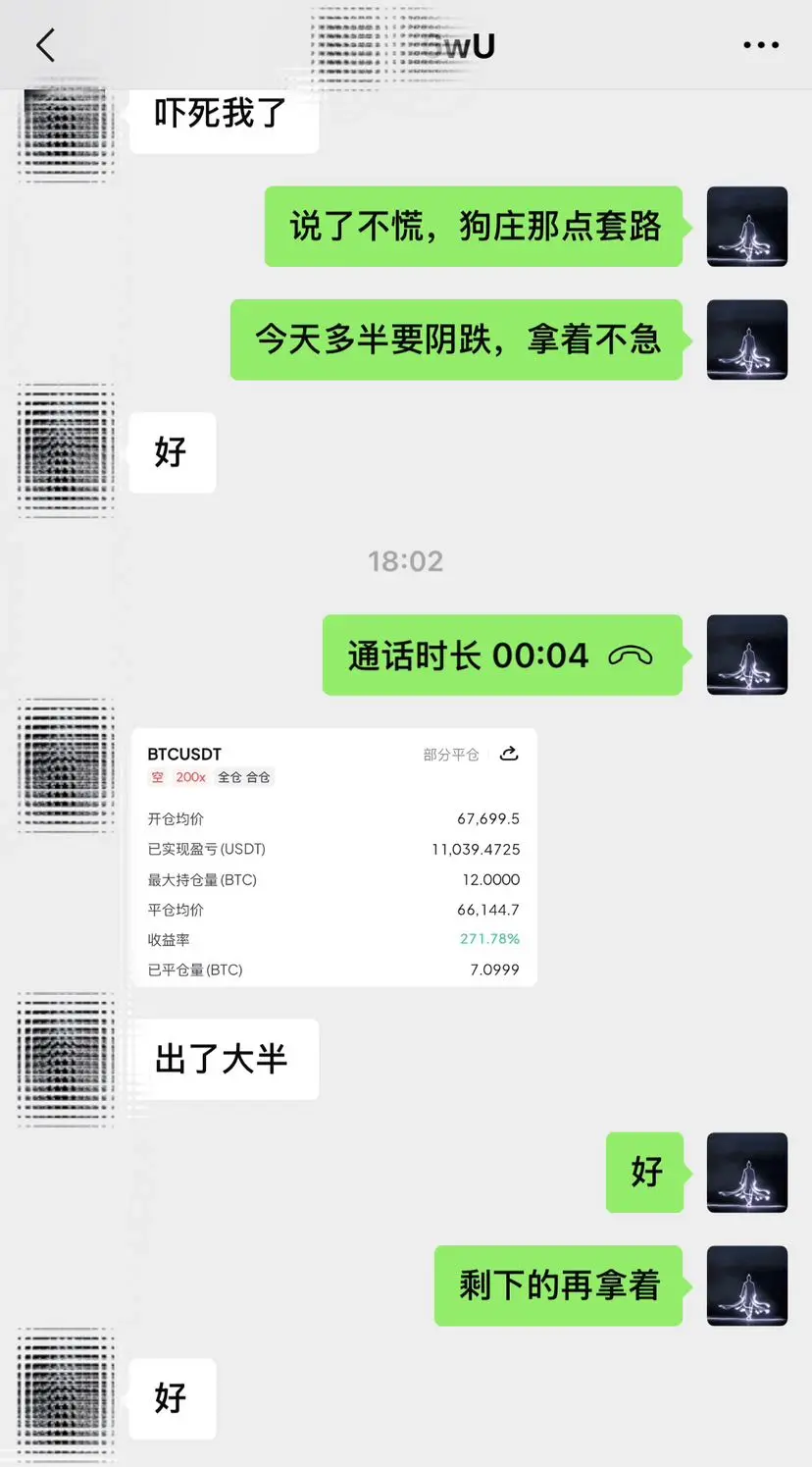The height and width of the screenshot is (1467, 812).
Task: Tap the back arrow to exit the chat
Action: point(47,44)
